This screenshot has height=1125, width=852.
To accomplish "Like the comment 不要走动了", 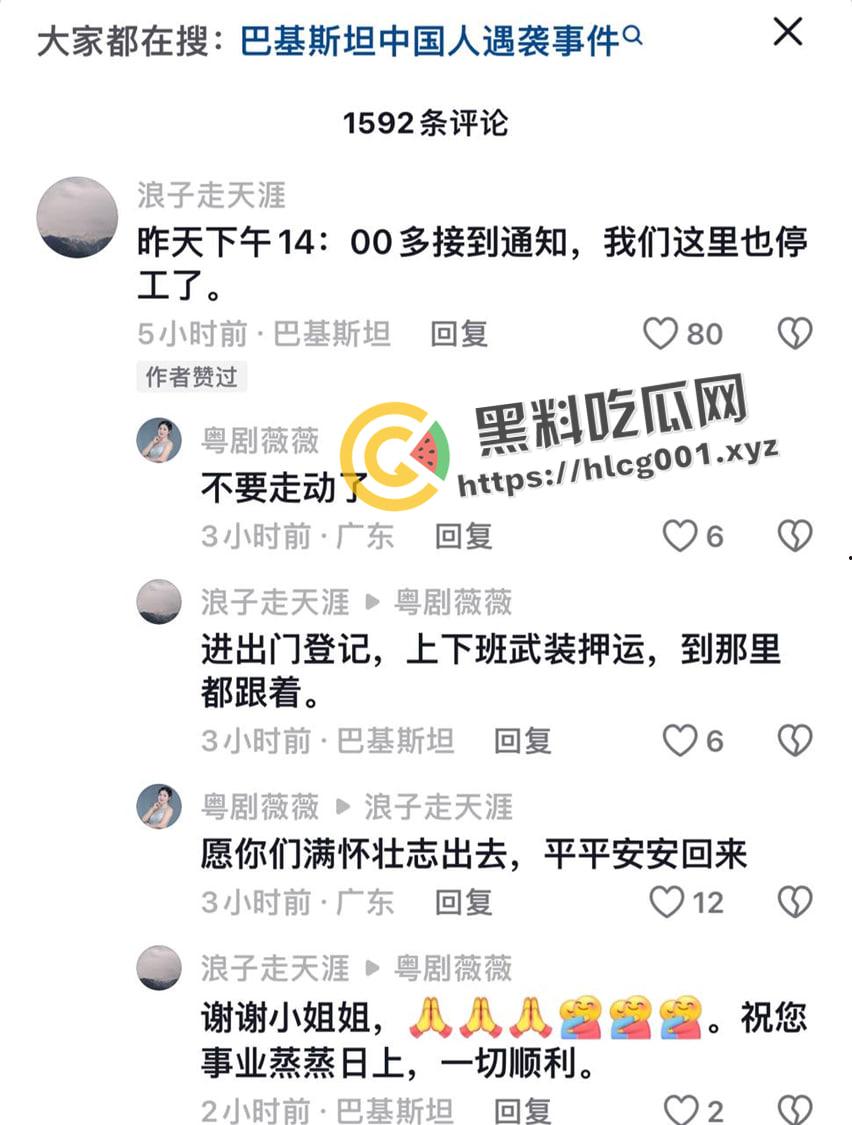I will (680, 537).
